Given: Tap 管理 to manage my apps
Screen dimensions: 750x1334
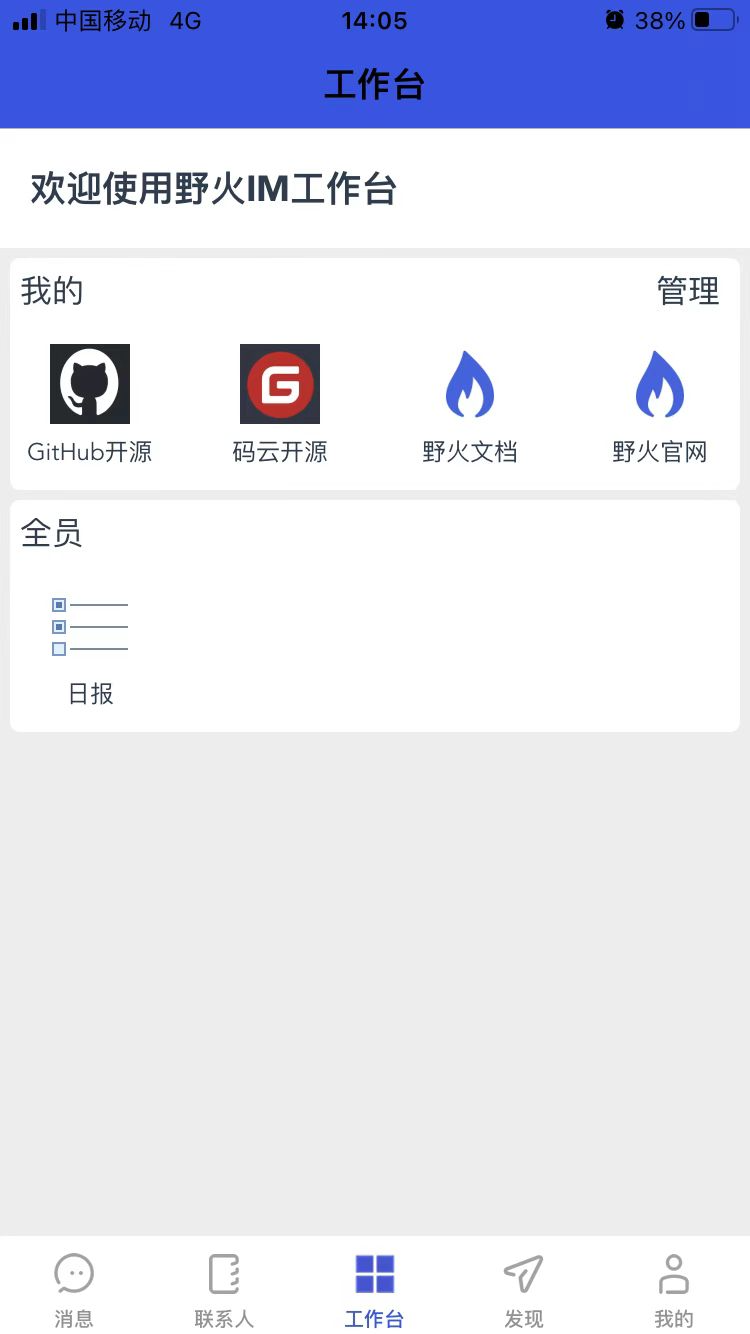Looking at the screenshot, I should click(x=688, y=291).
